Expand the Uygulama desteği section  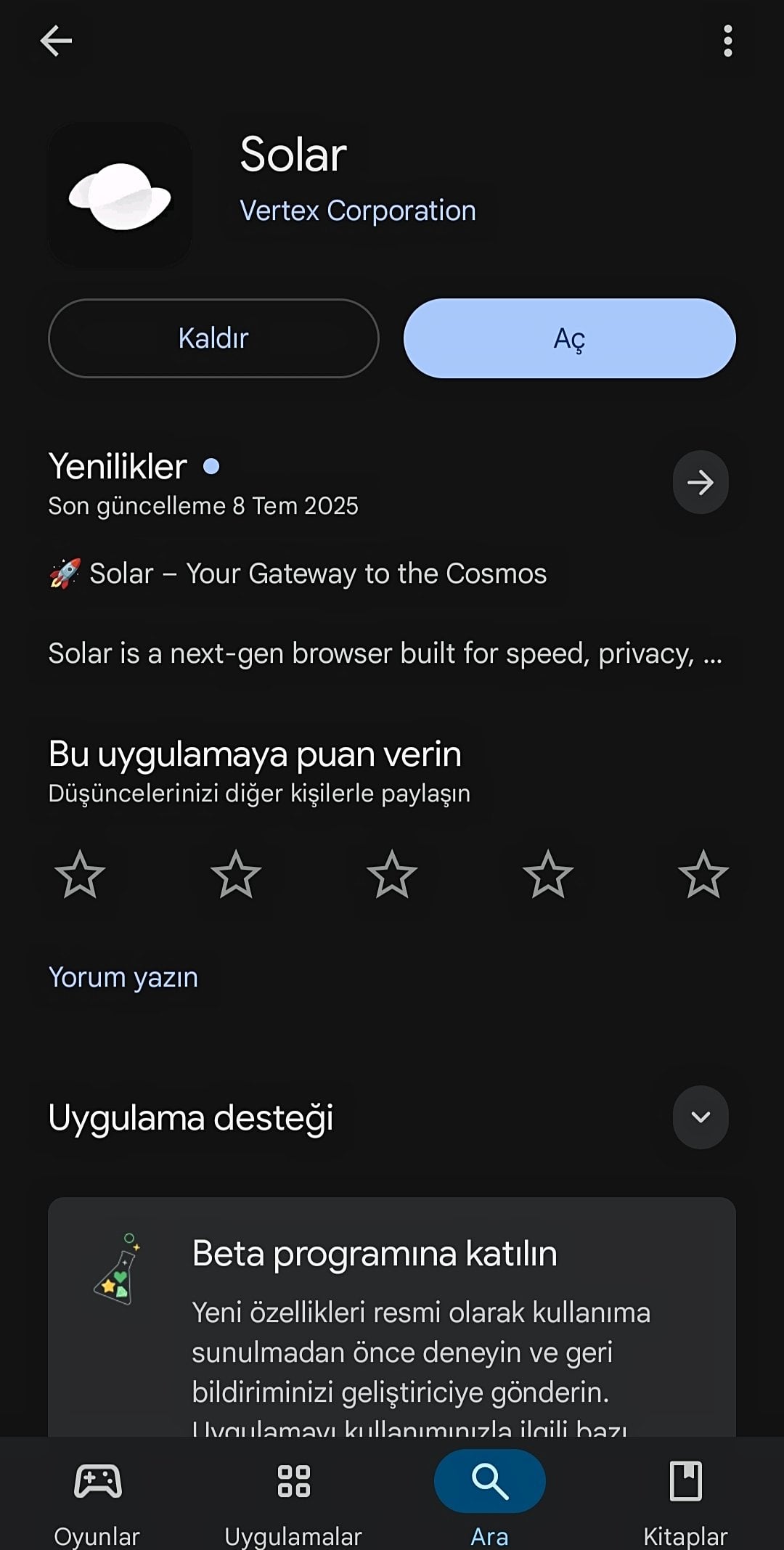click(x=700, y=1117)
